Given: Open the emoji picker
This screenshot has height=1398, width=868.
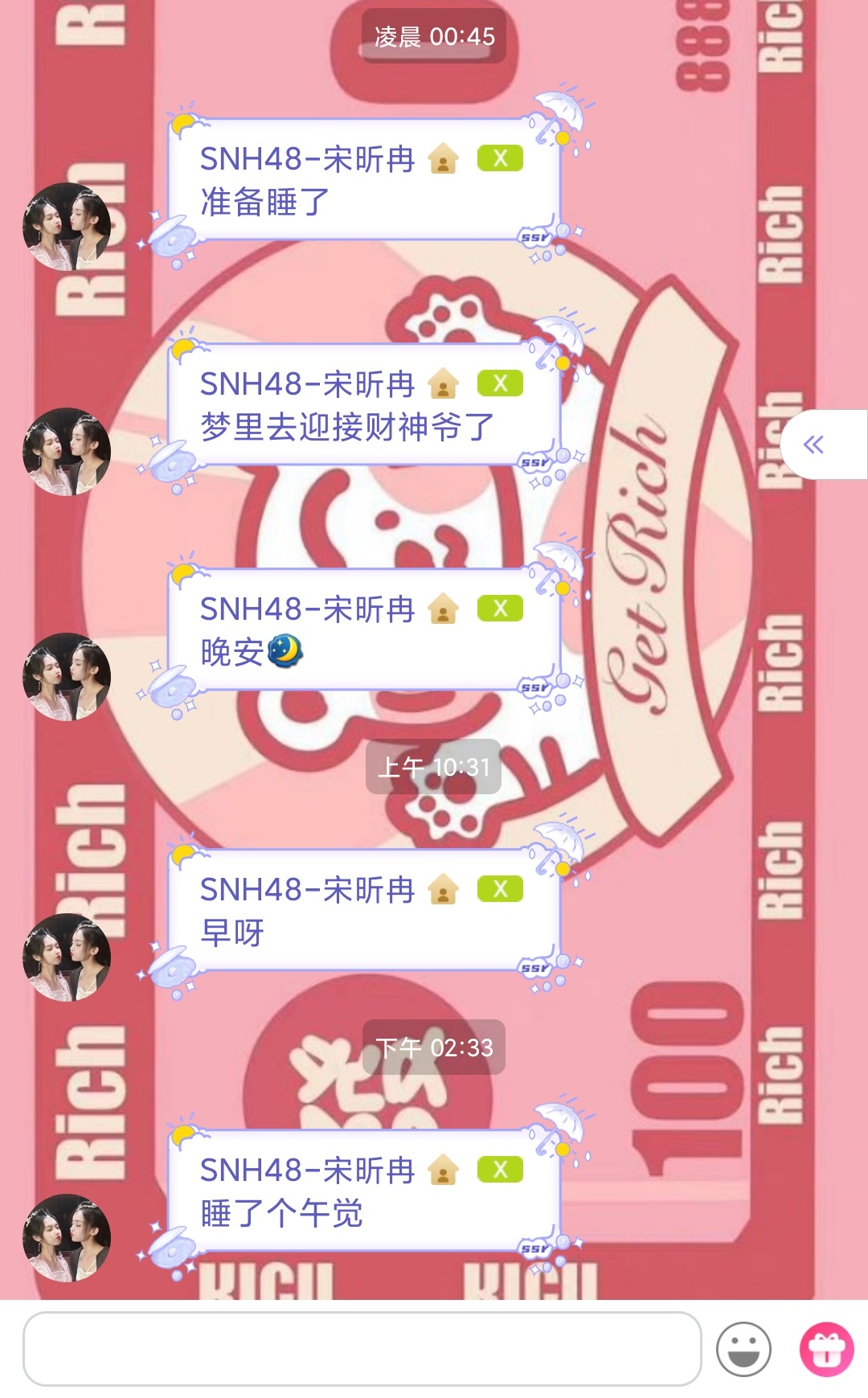Looking at the screenshot, I should (743, 1349).
